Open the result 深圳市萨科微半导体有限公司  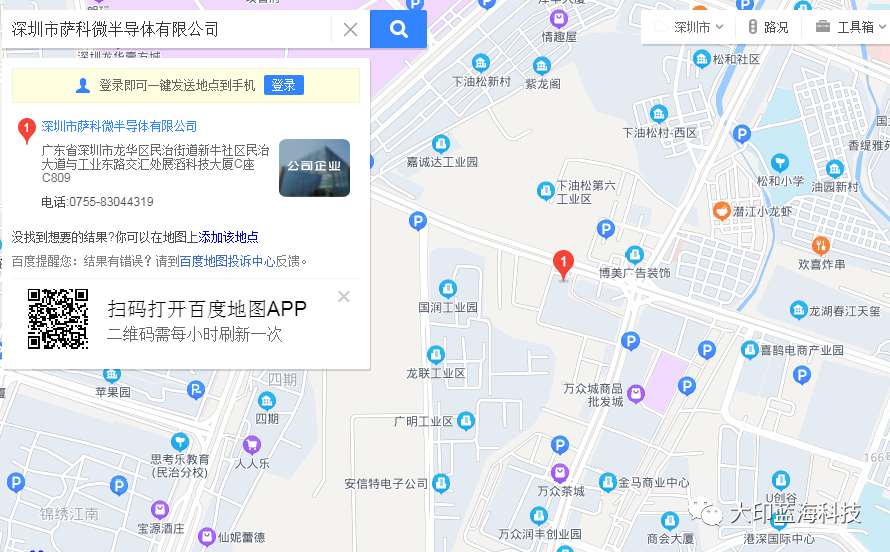[119, 126]
